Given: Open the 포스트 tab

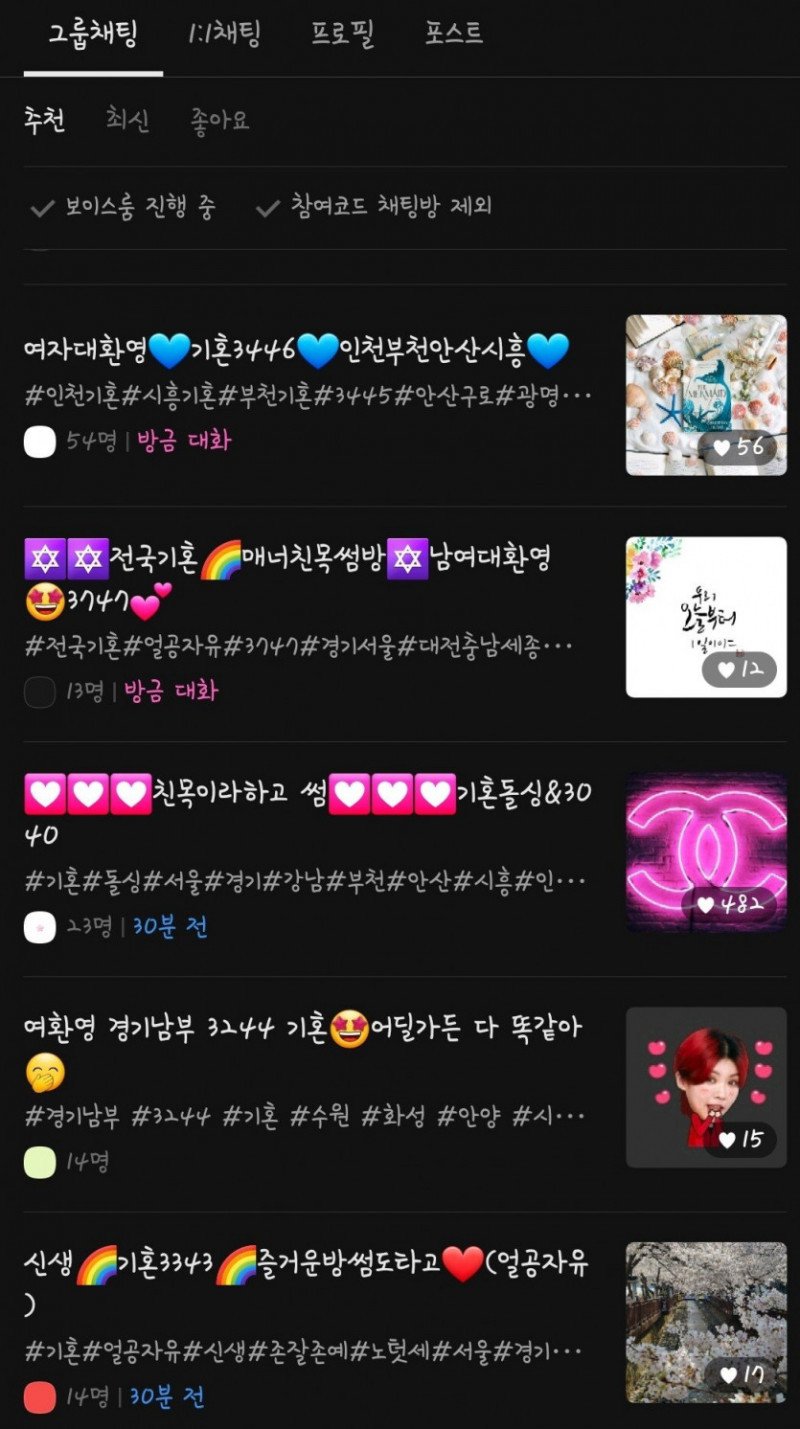Looking at the screenshot, I should coord(454,34).
